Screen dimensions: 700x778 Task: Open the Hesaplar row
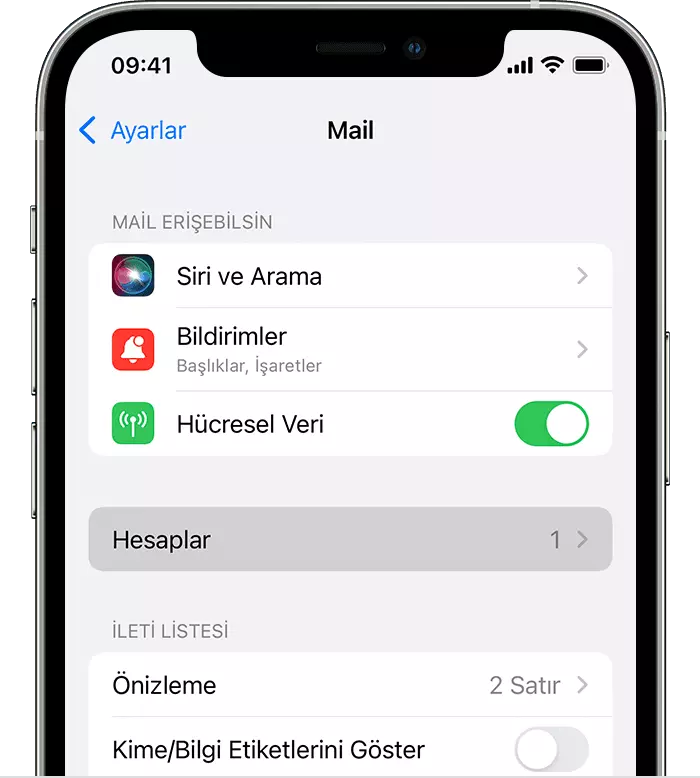pyautogui.click(x=350, y=540)
